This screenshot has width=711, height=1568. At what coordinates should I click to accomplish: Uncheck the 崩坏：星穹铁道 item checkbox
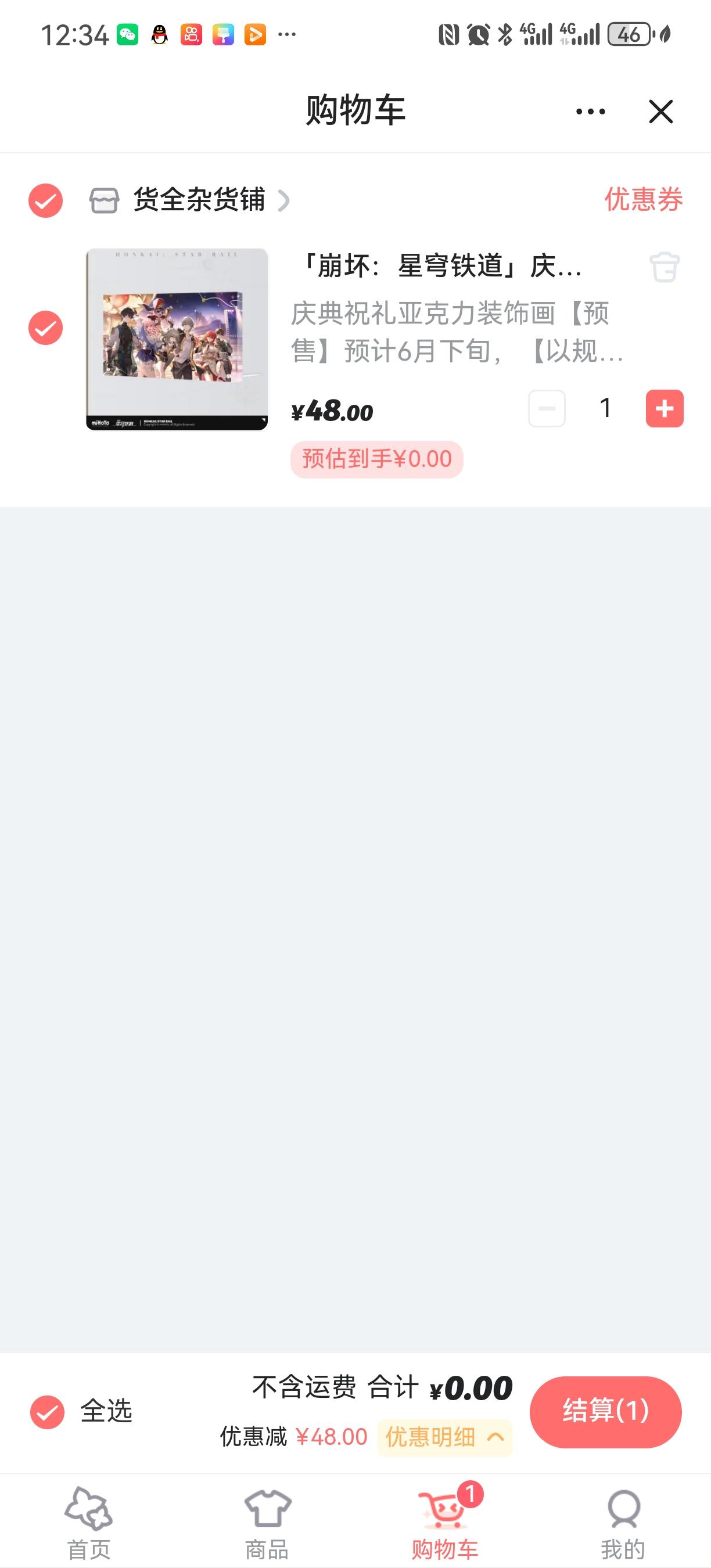click(x=44, y=329)
